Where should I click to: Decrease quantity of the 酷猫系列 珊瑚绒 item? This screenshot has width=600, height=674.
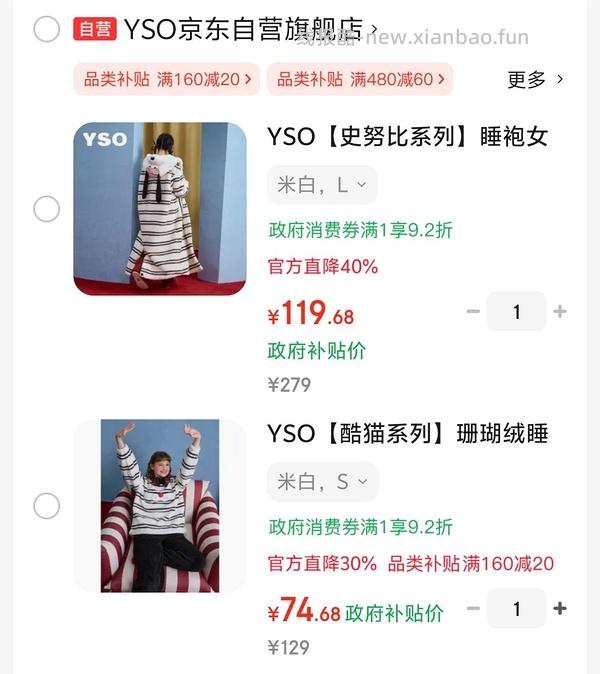point(473,609)
